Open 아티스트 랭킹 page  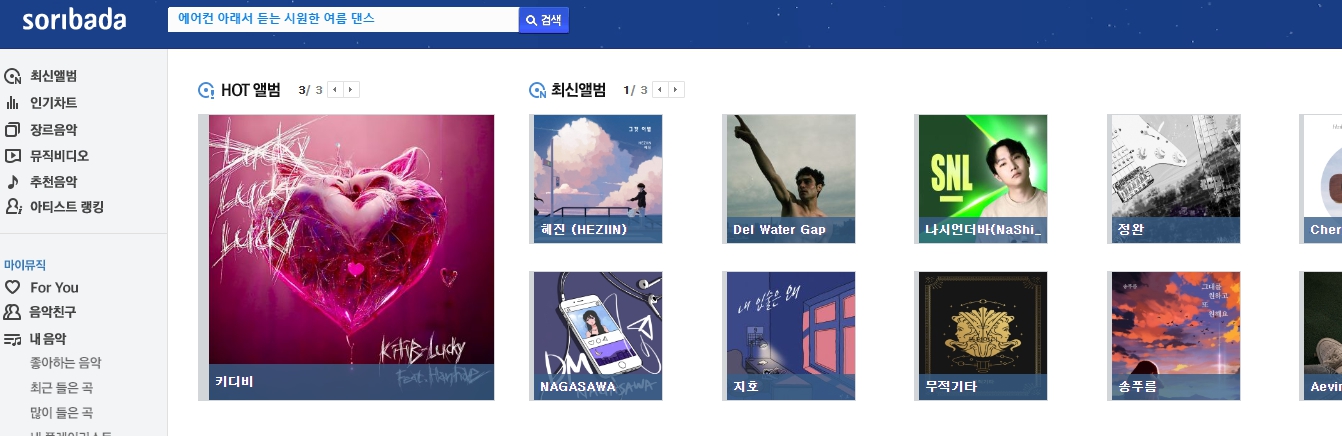(x=66, y=207)
